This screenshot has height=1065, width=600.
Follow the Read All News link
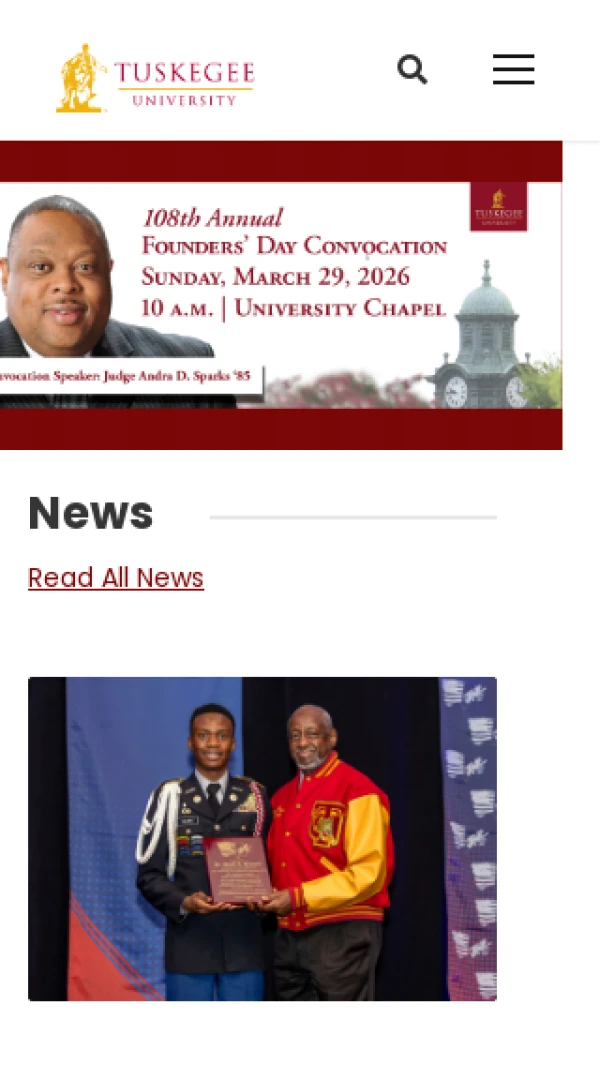pos(116,578)
